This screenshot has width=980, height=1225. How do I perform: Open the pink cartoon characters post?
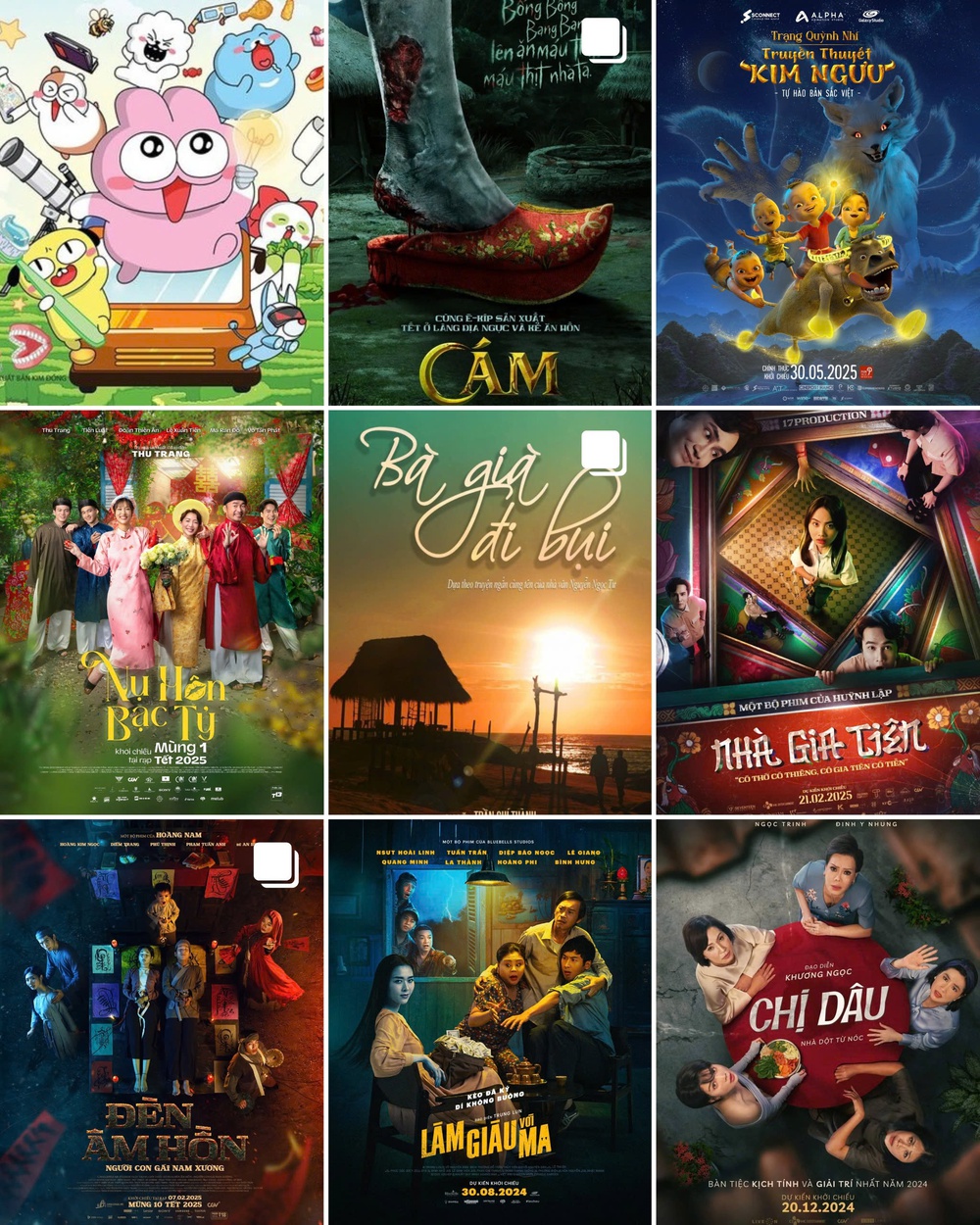click(162, 201)
